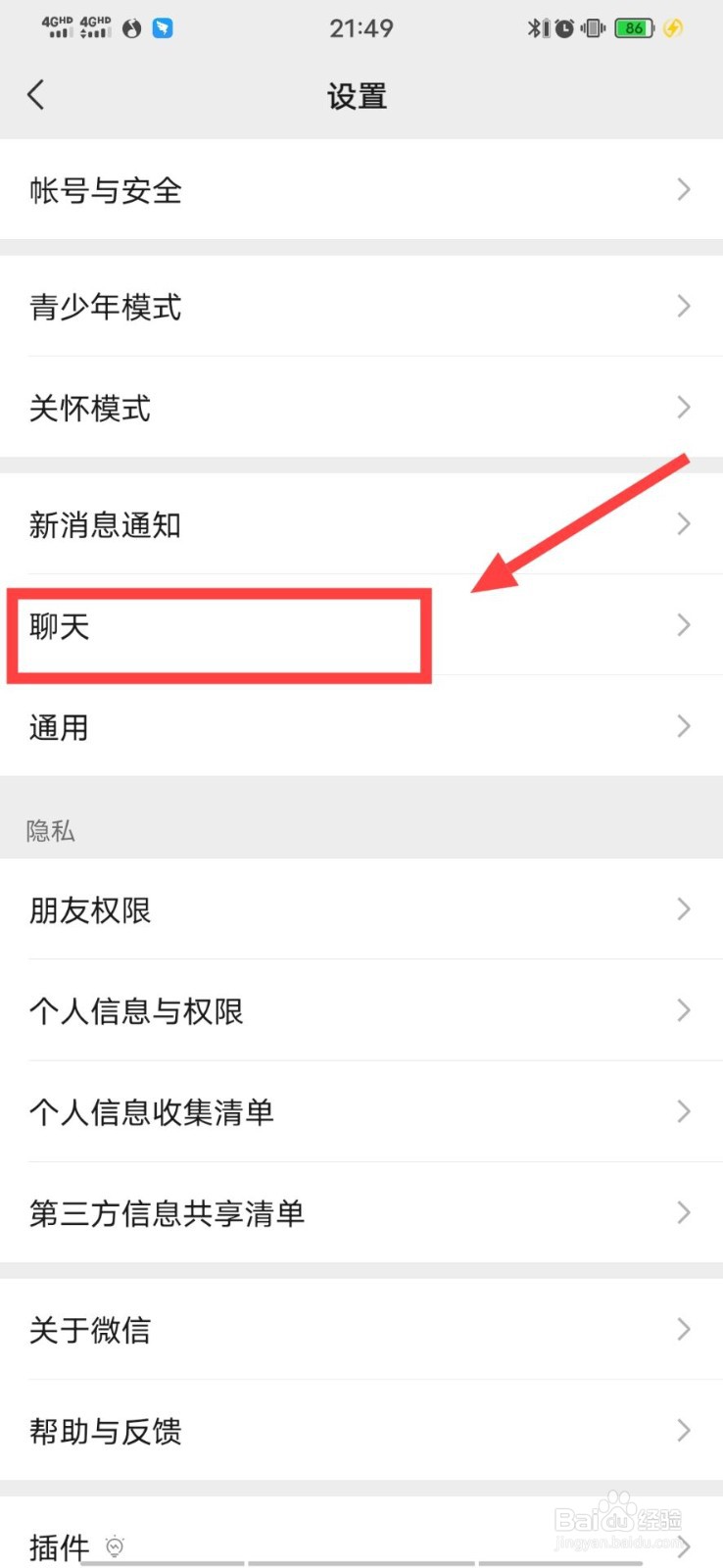Open 第三方信息共享清单 list
The width and height of the screenshot is (723, 1568).
(361, 1213)
